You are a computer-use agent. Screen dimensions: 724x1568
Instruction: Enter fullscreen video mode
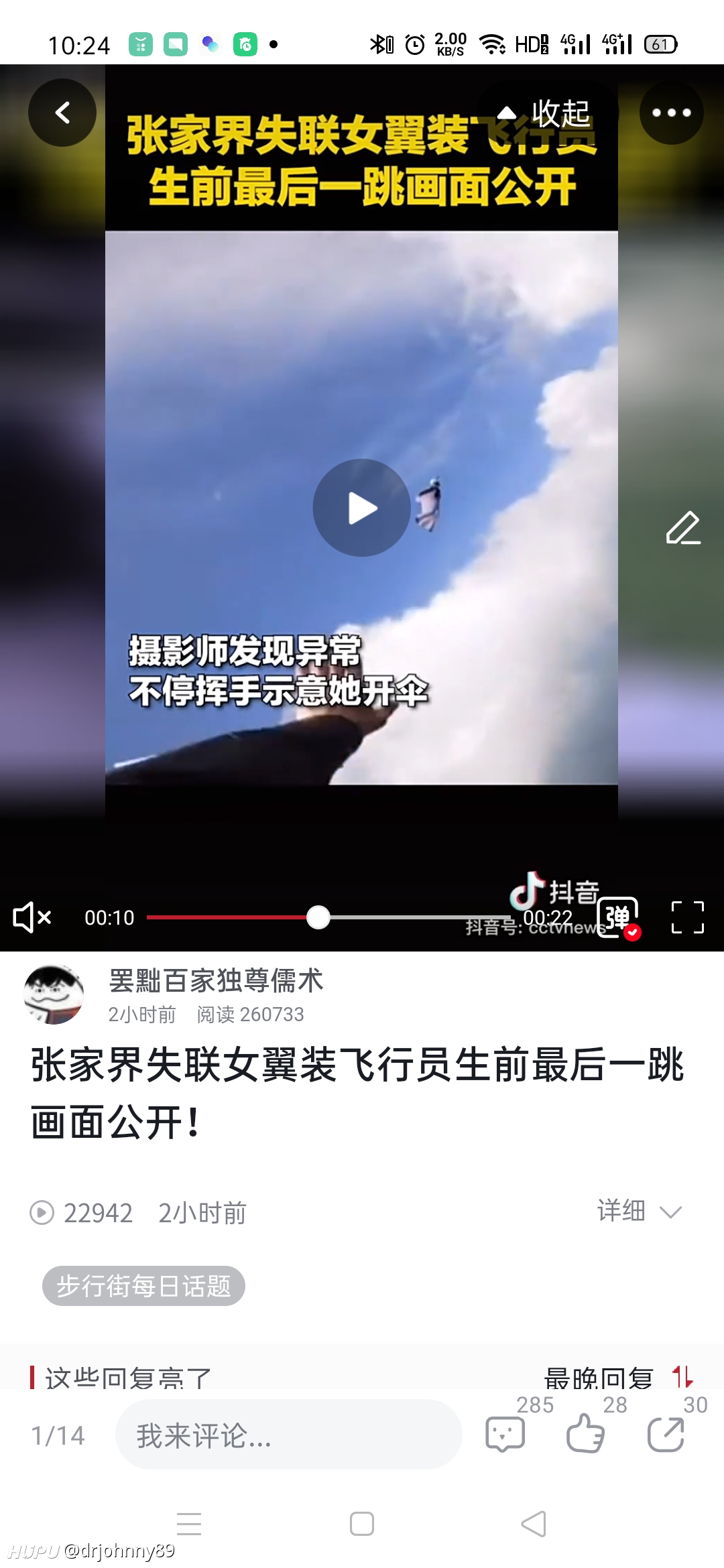coord(688,917)
